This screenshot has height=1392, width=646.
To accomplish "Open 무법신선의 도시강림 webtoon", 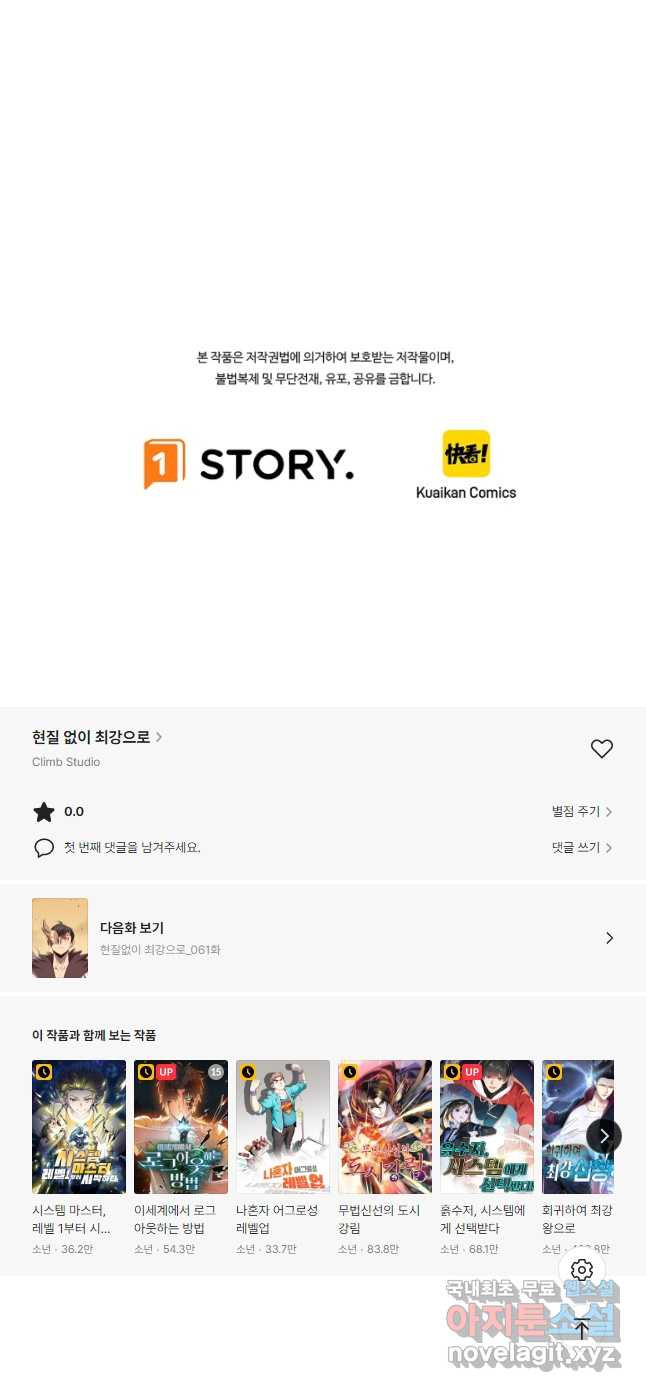I will [x=385, y=1127].
